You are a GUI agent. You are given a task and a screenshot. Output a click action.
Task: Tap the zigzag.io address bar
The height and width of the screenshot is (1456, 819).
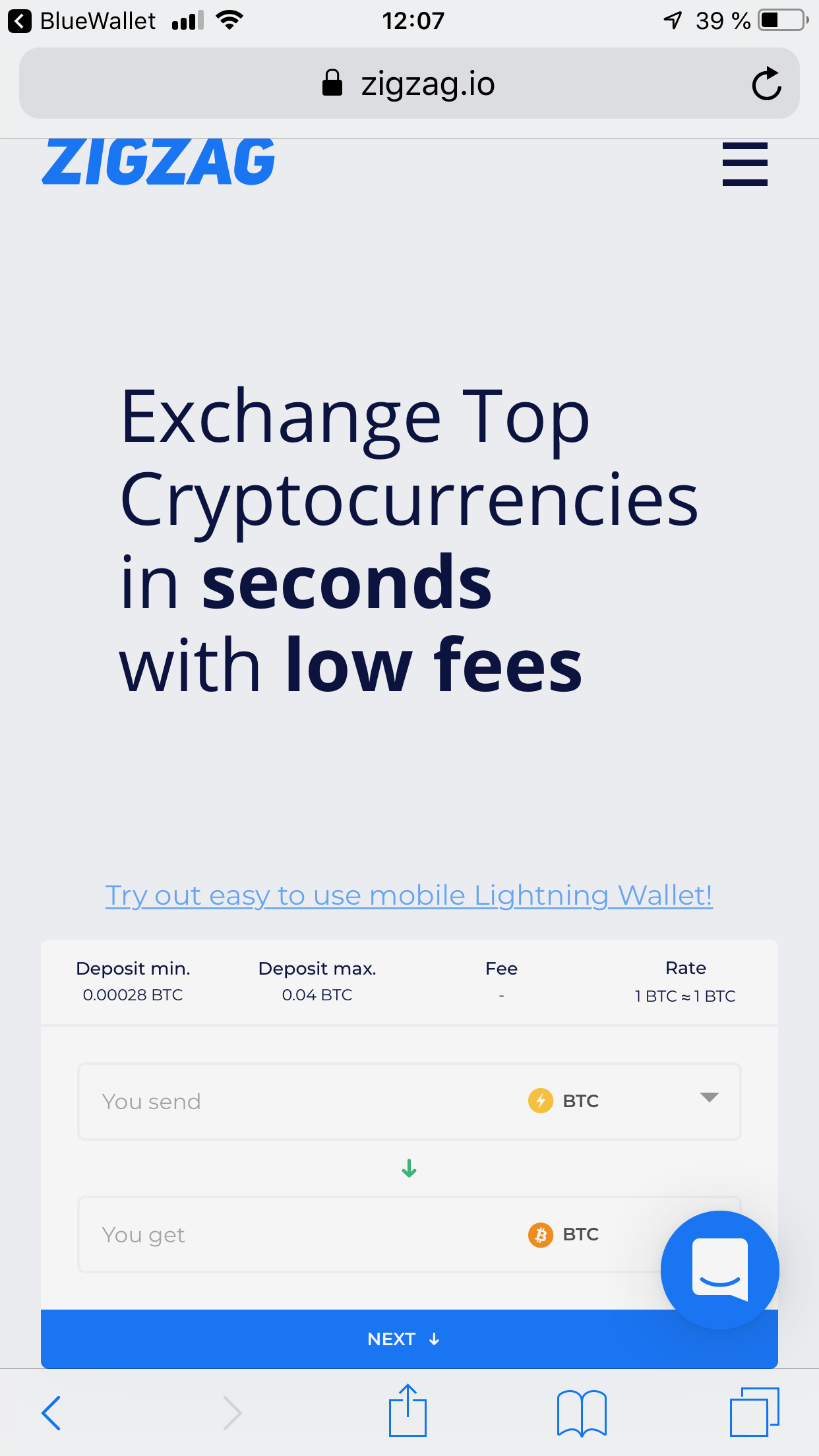(409, 84)
